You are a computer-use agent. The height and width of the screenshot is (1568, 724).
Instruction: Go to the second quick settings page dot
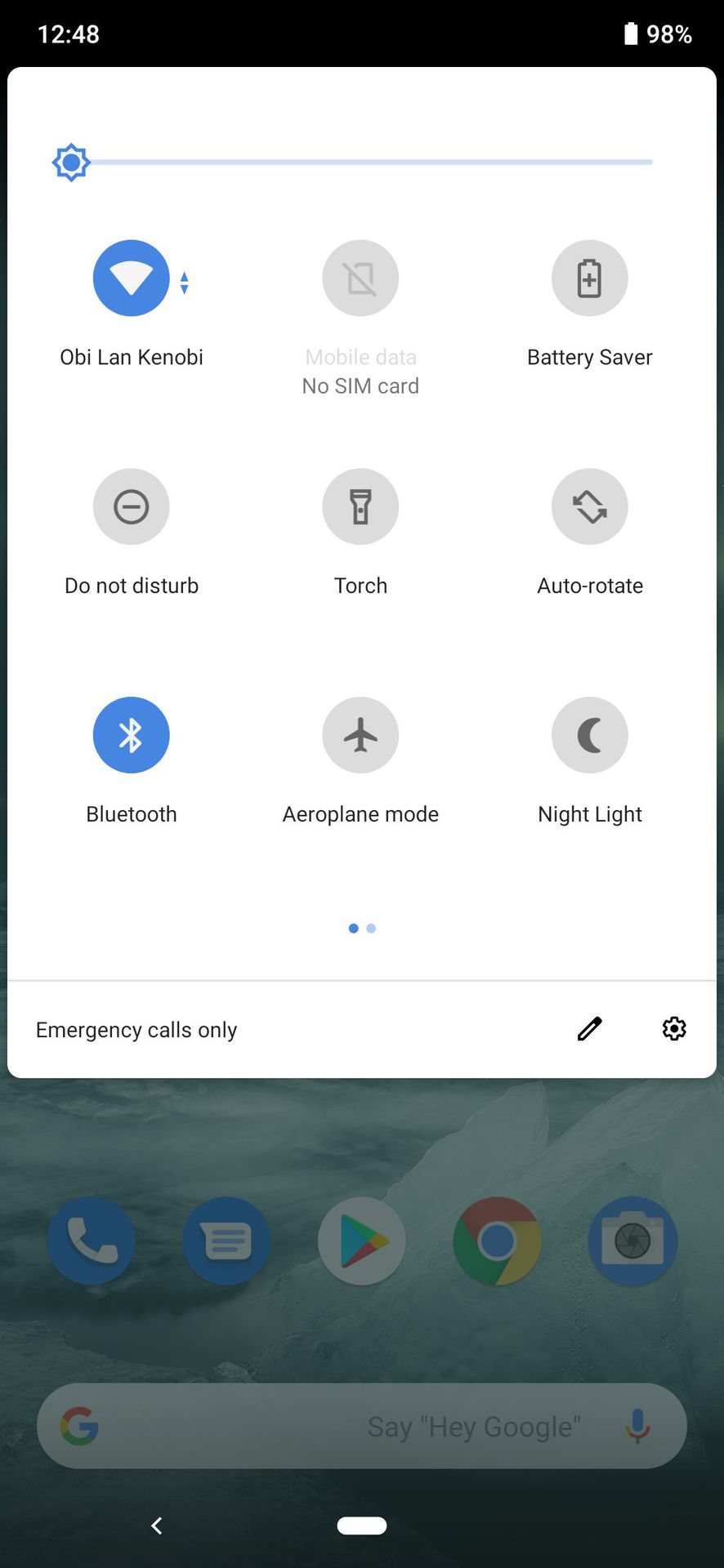pyautogui.click(x=371, y=929)
